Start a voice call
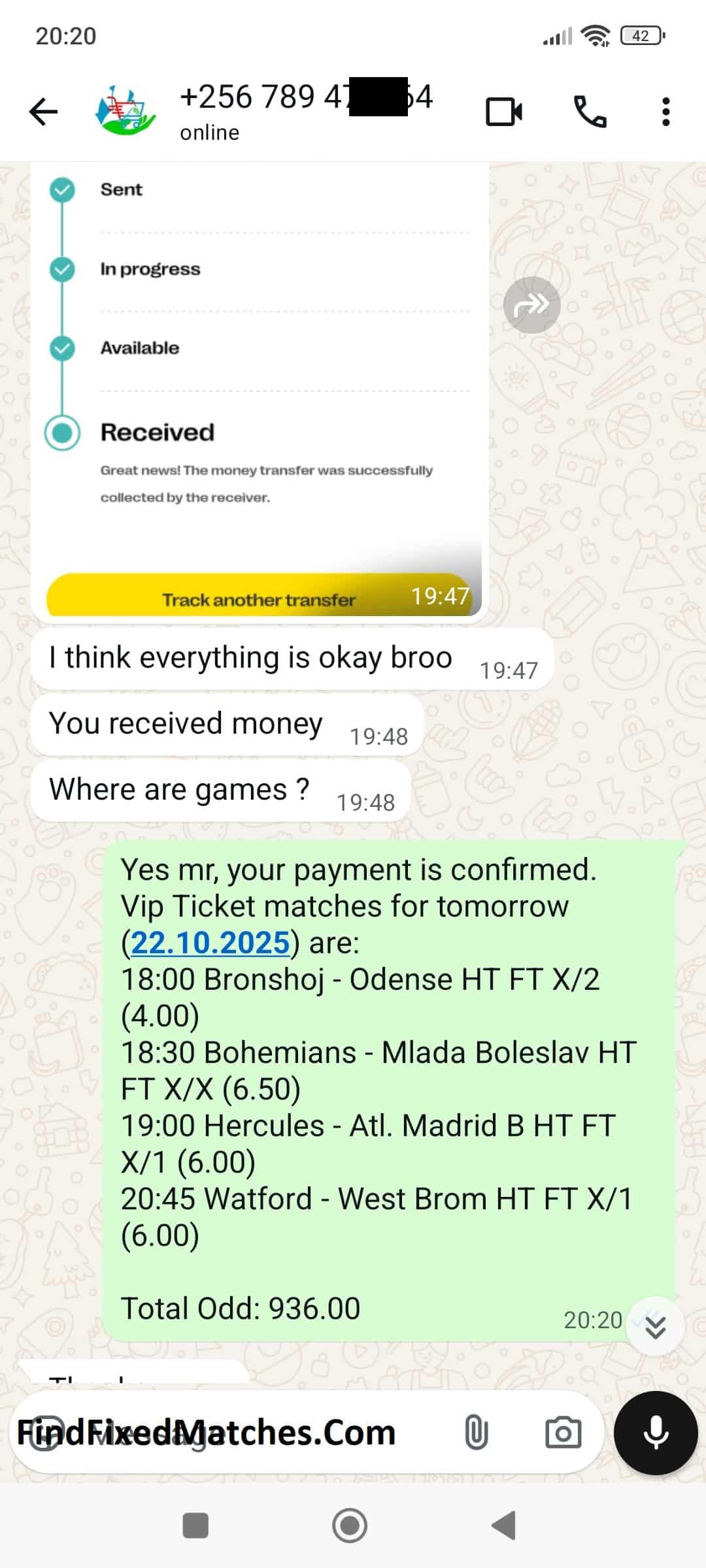 [x=590, y=112]
